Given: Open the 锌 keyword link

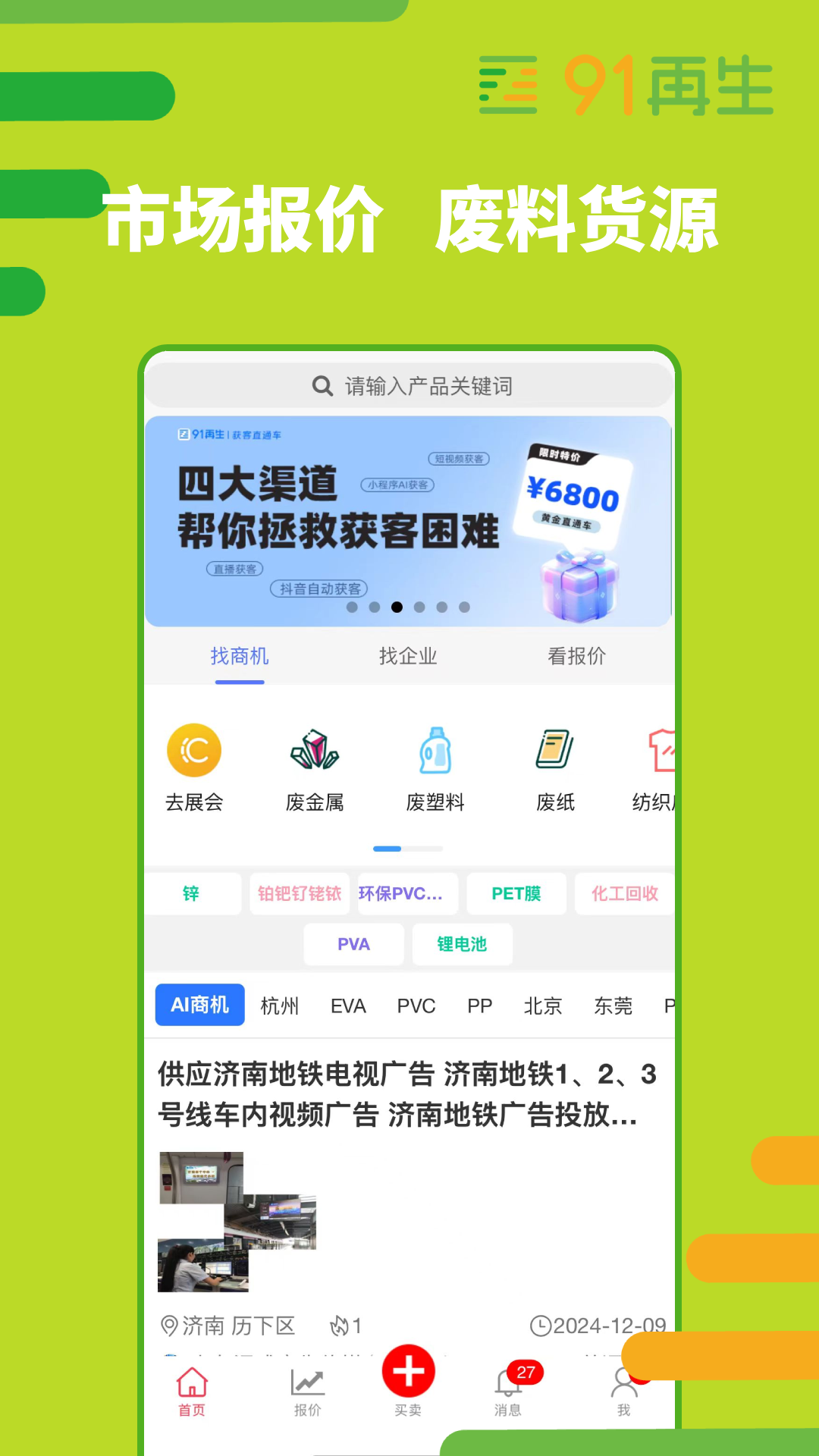Looking at the screenshot, I should pyautogui.click(x=193, y=893).
